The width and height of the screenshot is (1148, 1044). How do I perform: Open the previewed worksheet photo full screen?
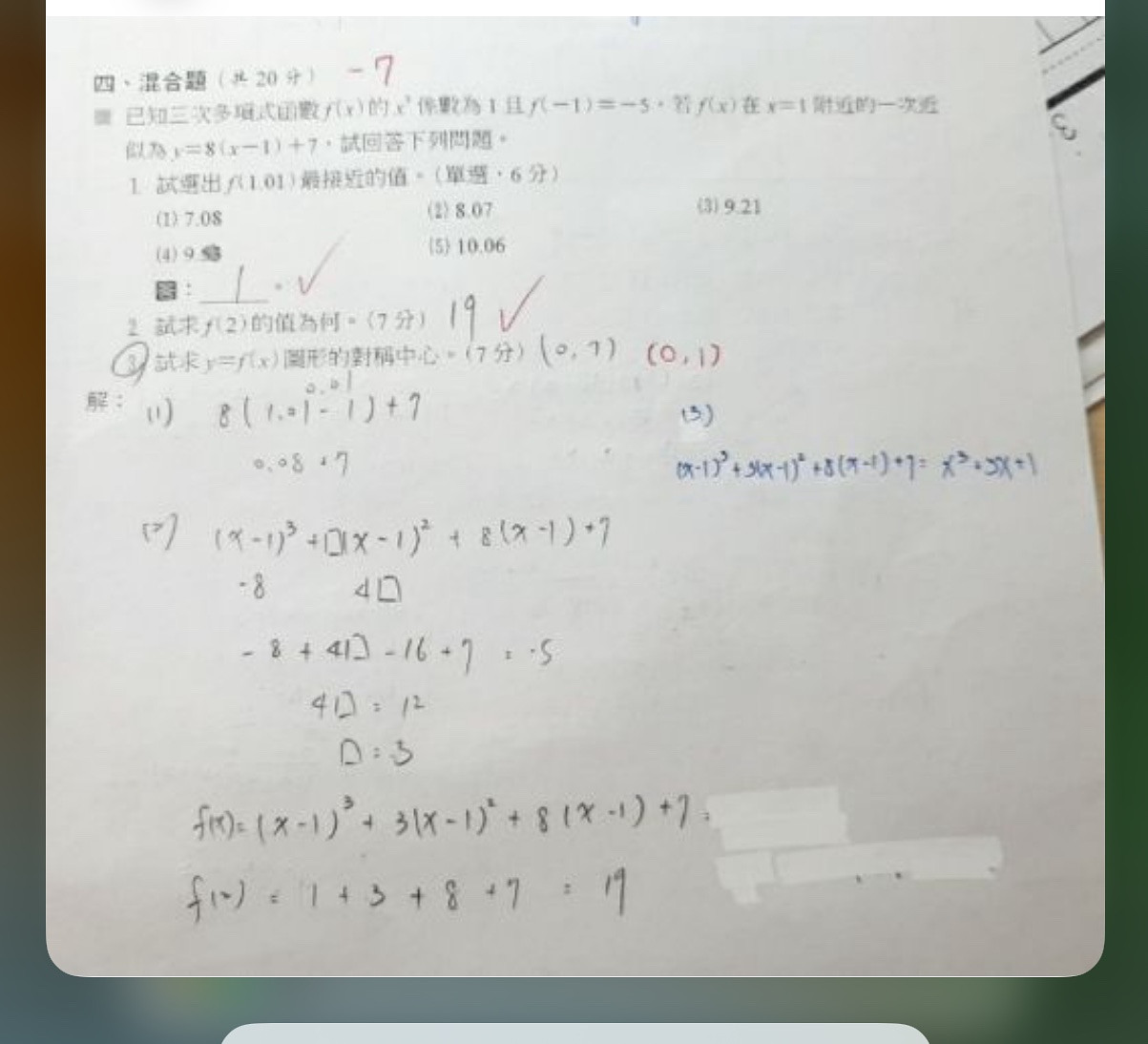574,496
